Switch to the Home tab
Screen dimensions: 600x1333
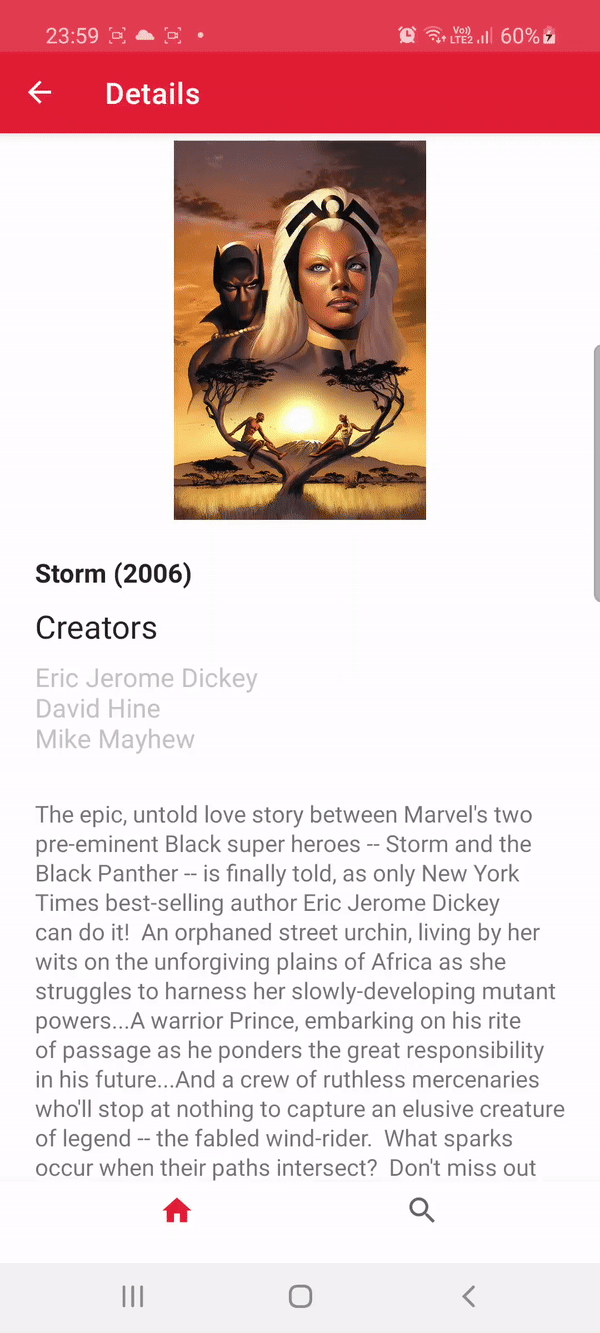click(x=177, y=1211)
